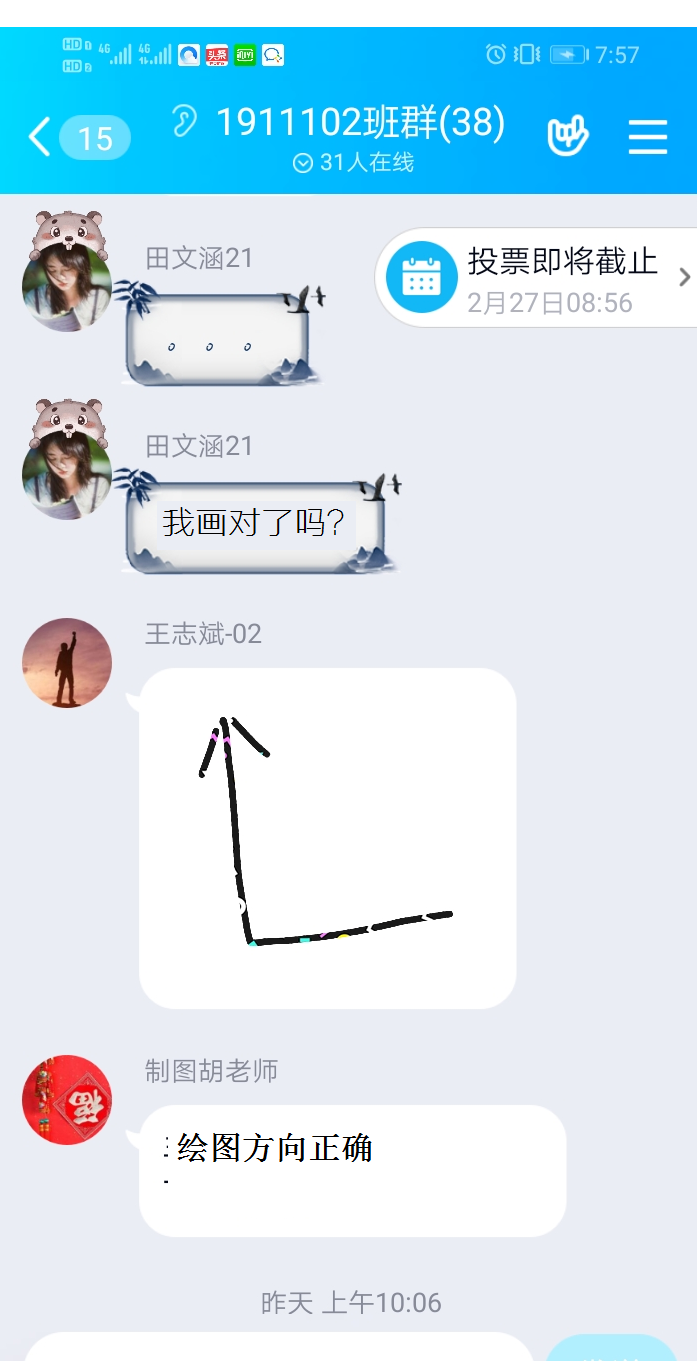Screen dimensions: 697x1361
Task: Open the earpiece mode icon
Action: pyautogui.click(x=184, y=122)
